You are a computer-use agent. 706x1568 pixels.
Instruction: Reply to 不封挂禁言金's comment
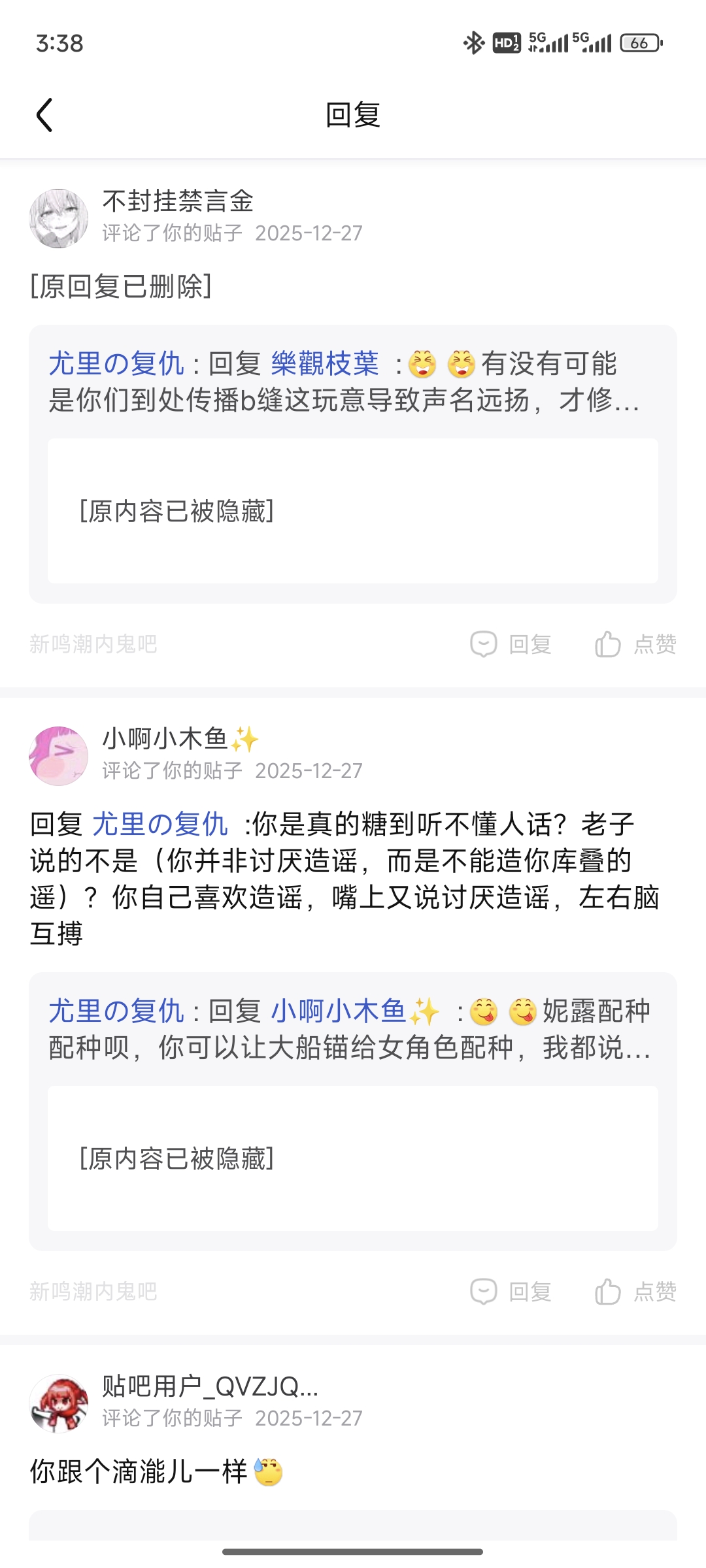pos(511,644)
